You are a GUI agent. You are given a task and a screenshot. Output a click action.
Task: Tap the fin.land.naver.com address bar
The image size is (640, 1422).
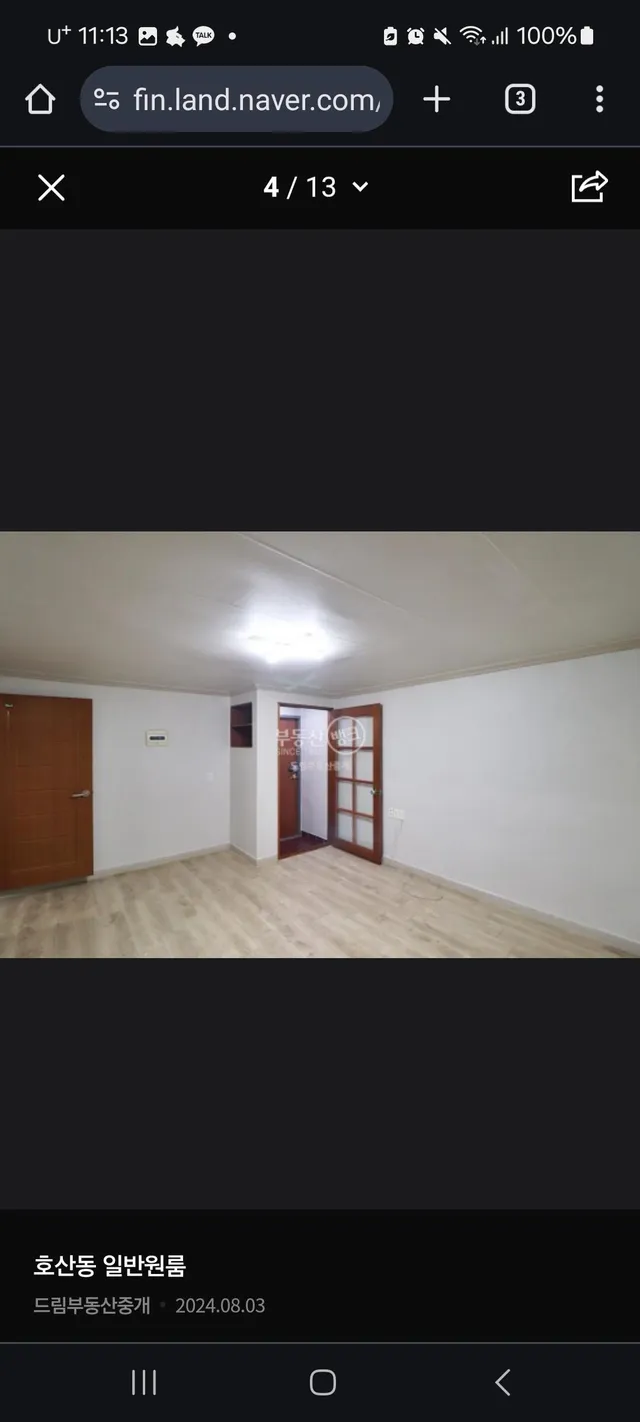click(236, 99)
